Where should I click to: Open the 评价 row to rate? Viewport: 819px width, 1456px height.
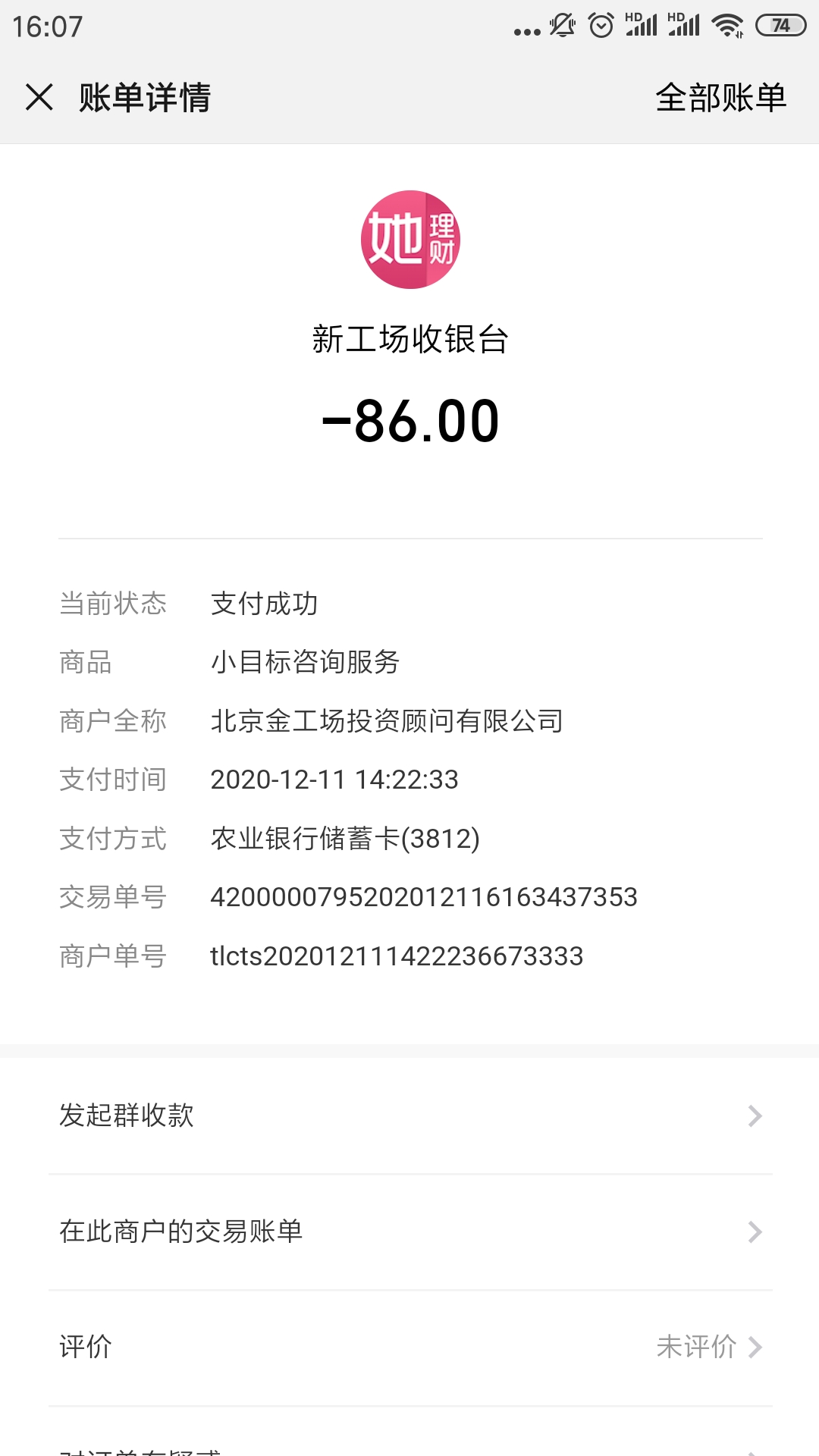[409, 1348]
